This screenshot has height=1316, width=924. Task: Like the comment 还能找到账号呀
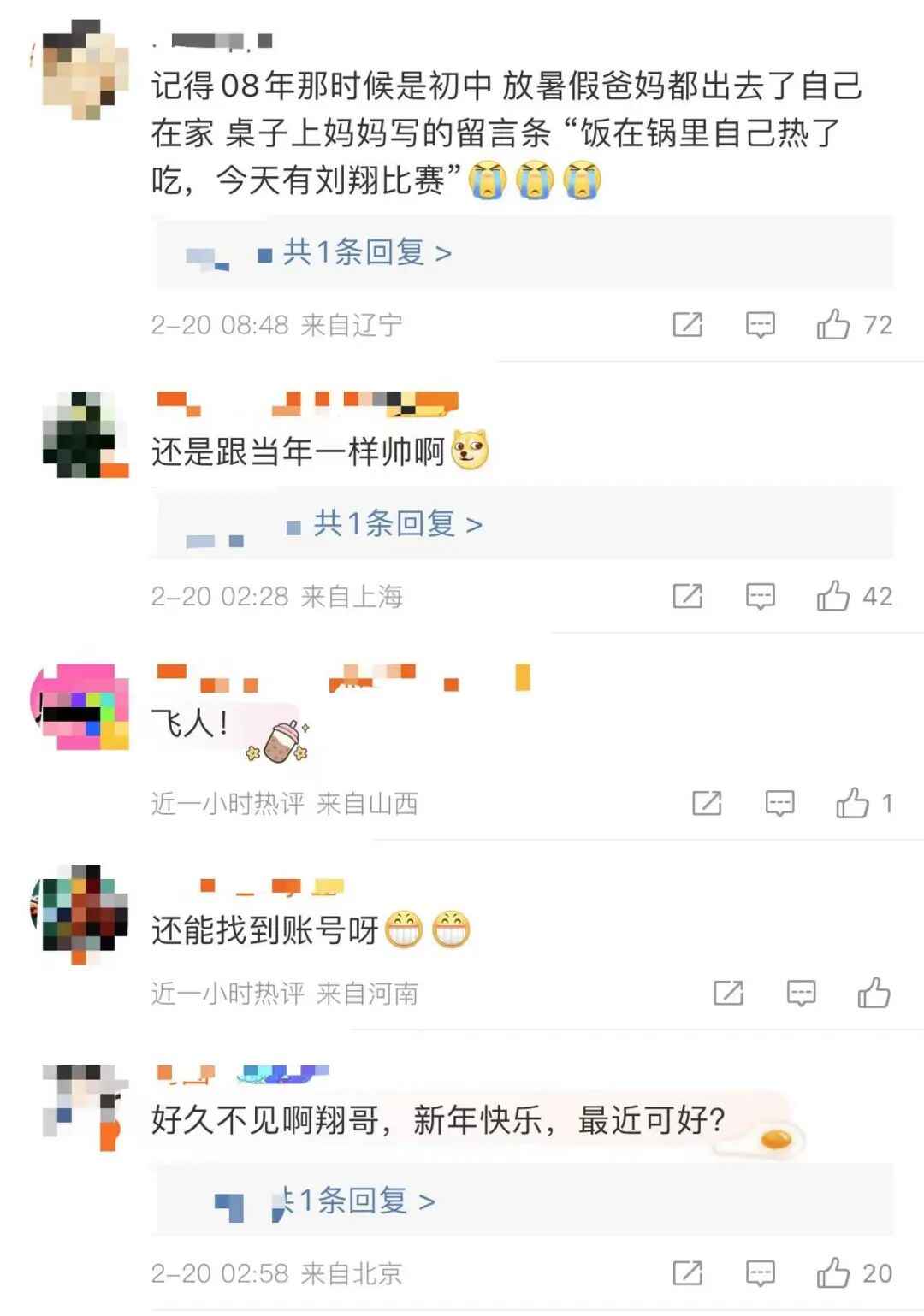click(x=874, y=993)
